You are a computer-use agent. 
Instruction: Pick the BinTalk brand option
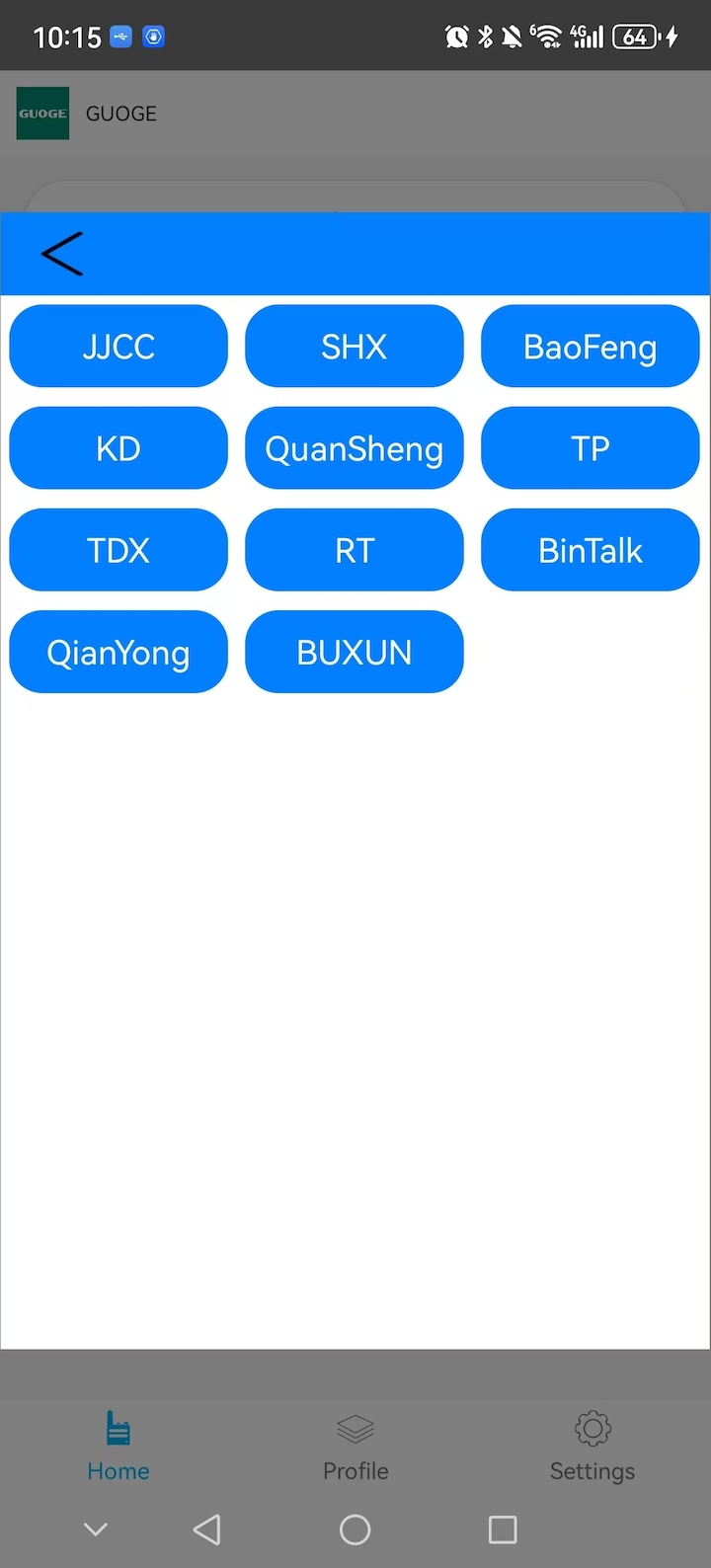590,550
